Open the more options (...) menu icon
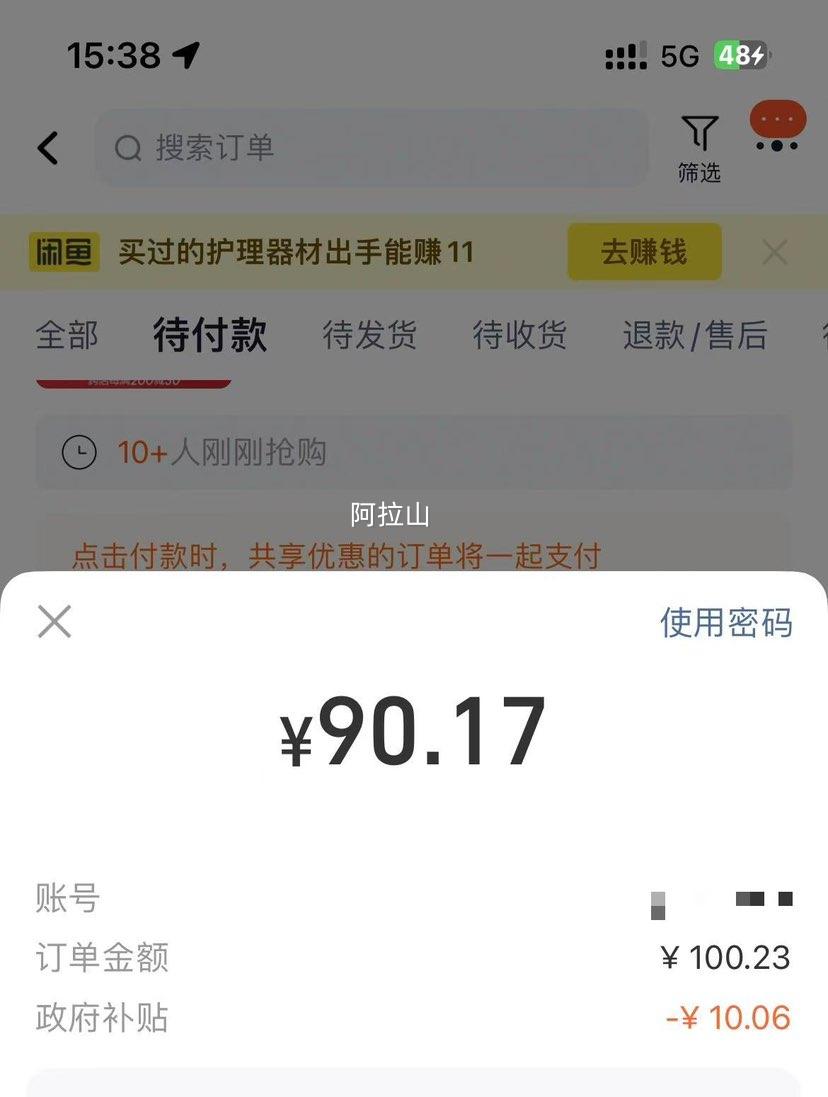828x1097 pixels. [776, 122]
